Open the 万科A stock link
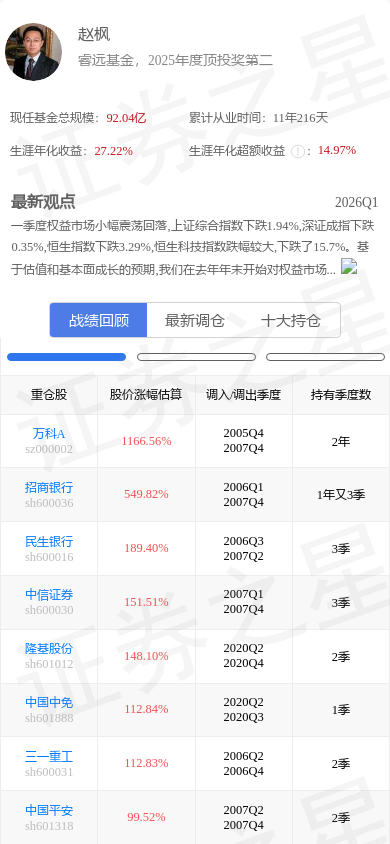This screenshot has width=390, height=844. pos(49,434)
